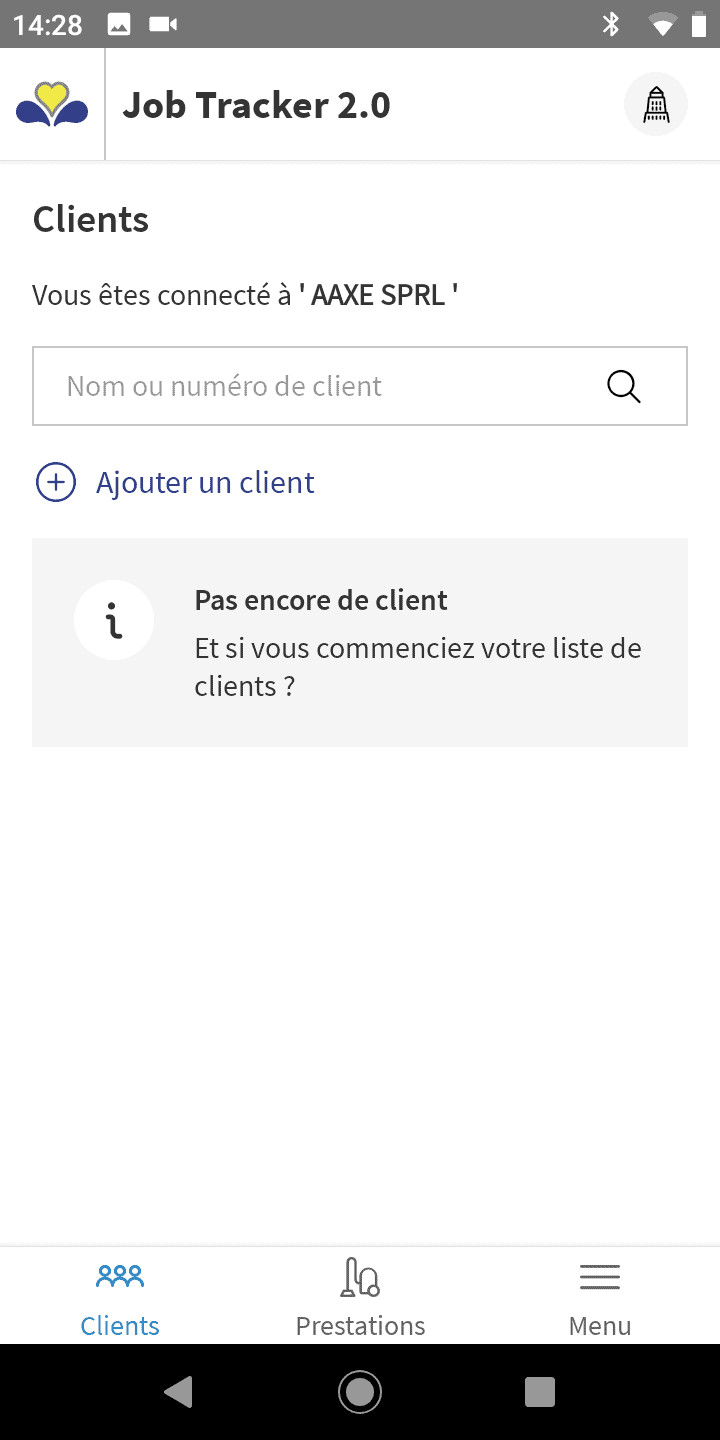
Task: Go to the Android home screen
Action: (360, 1391)
